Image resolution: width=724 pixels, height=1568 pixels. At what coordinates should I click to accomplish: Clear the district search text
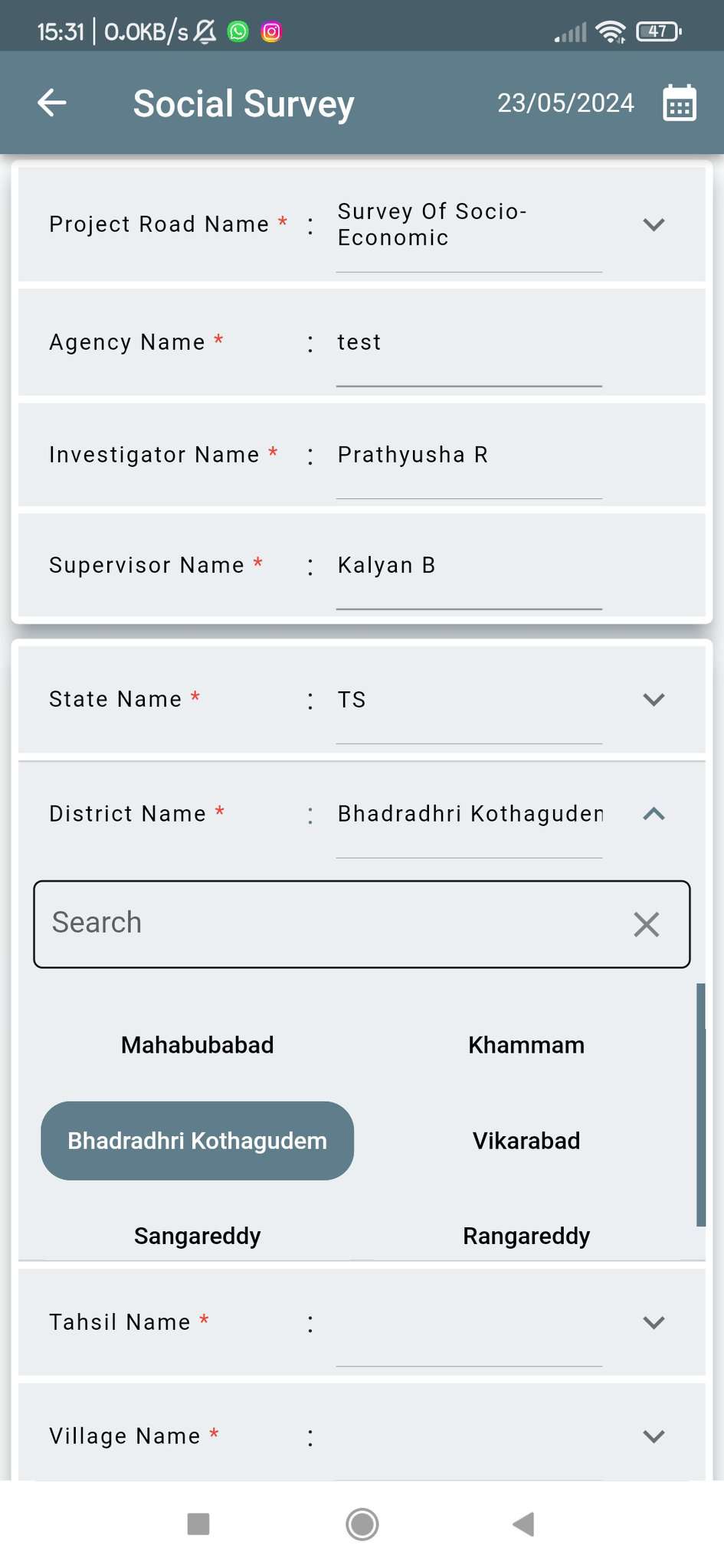[x=647, y=924]
